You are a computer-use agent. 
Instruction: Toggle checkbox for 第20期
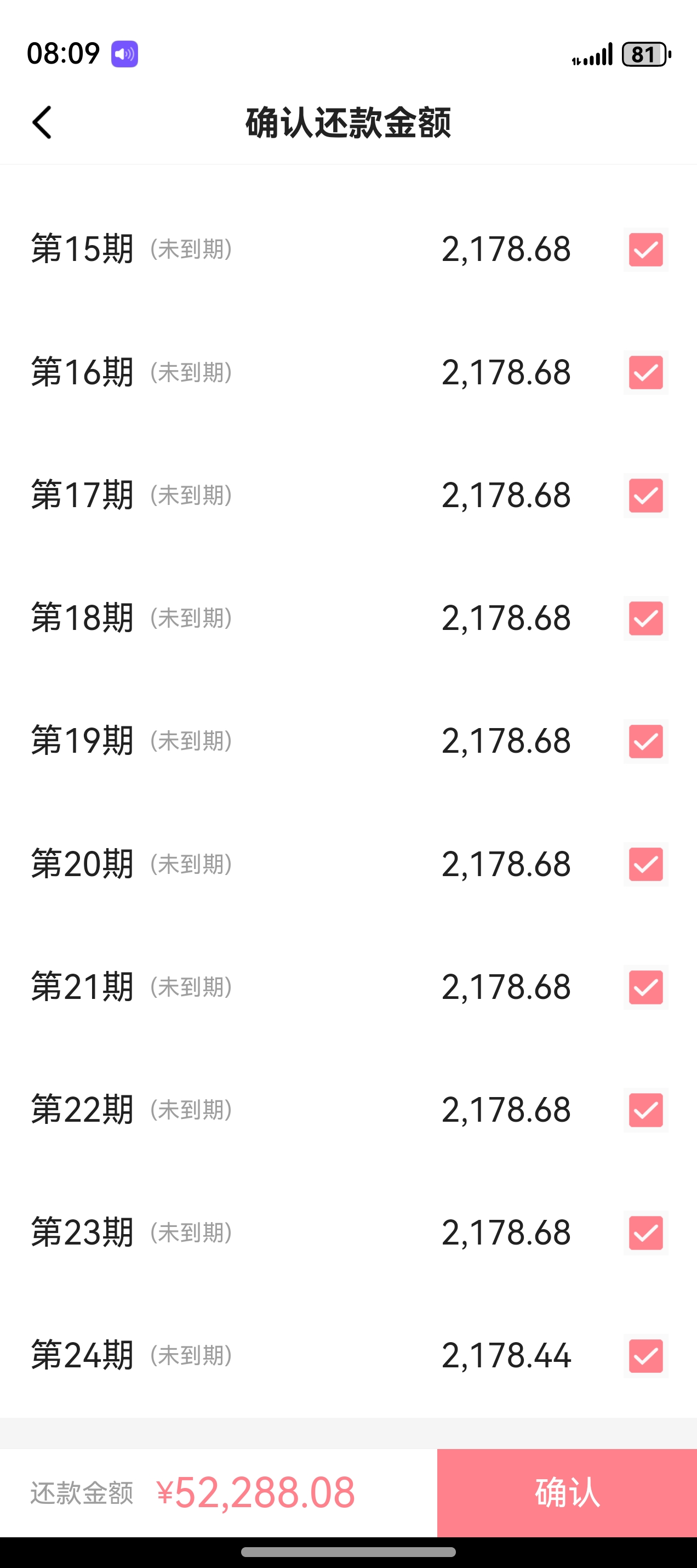pos(645,865)
